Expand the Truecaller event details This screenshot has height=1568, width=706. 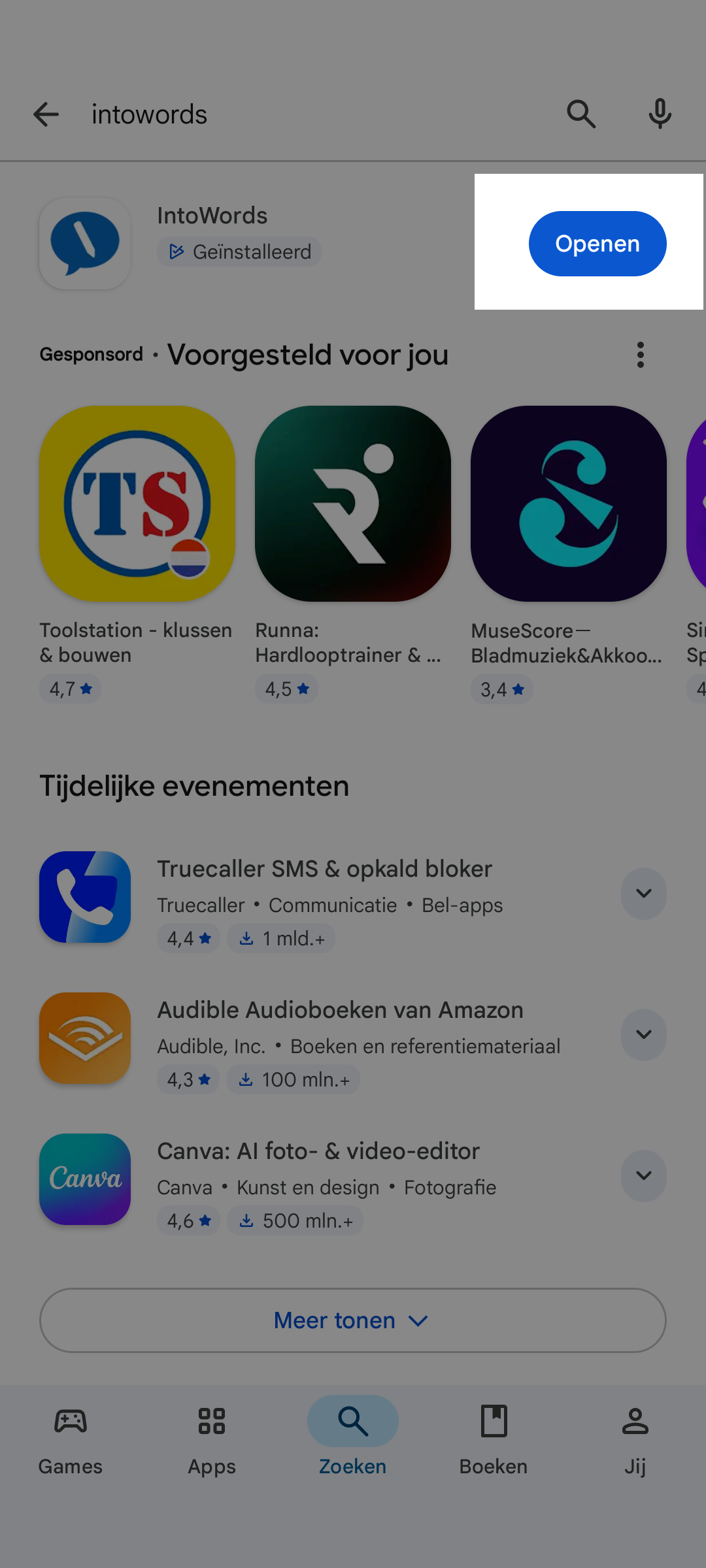coord(644,893)
